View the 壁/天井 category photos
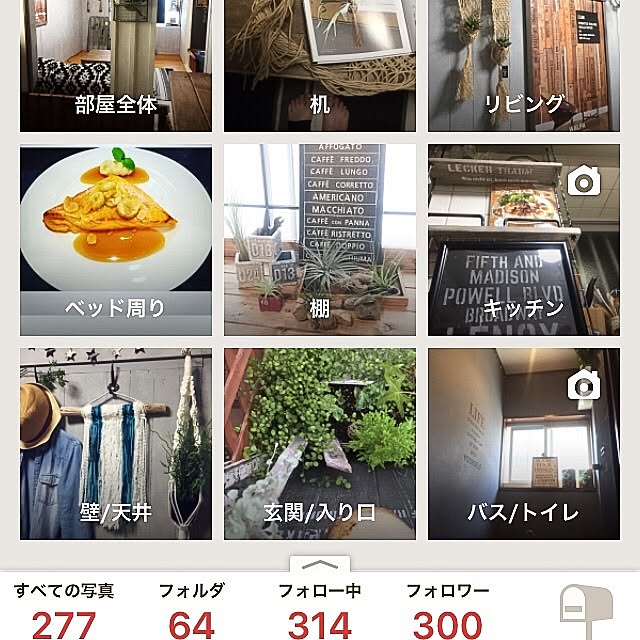The height and width of the screenshot is (640, 640). point(116,443)
